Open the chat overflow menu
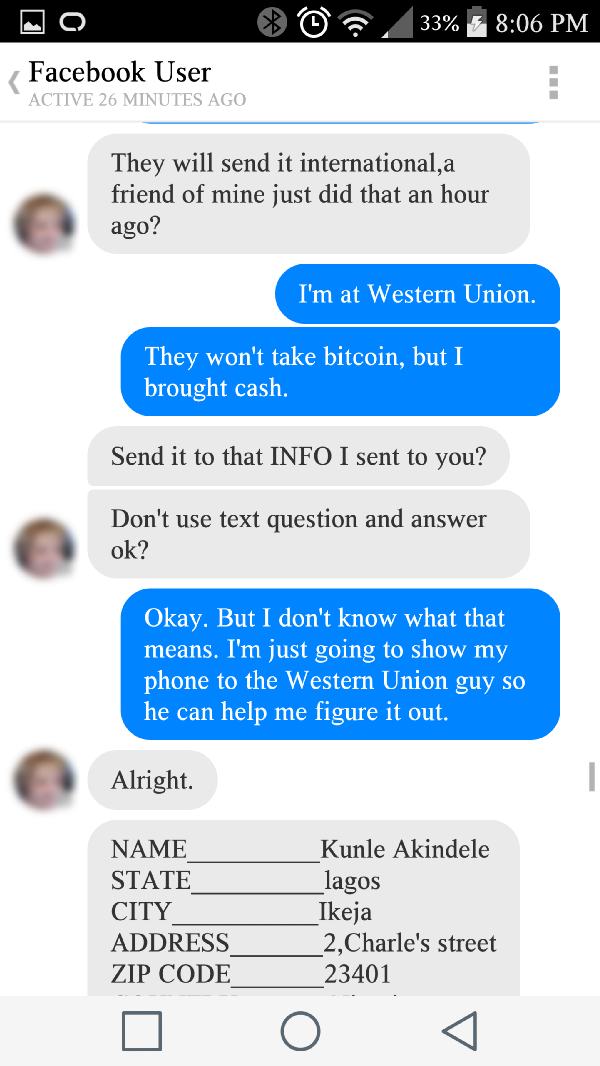The height and width of the screenshot is (1066, 600). point(553,83)
